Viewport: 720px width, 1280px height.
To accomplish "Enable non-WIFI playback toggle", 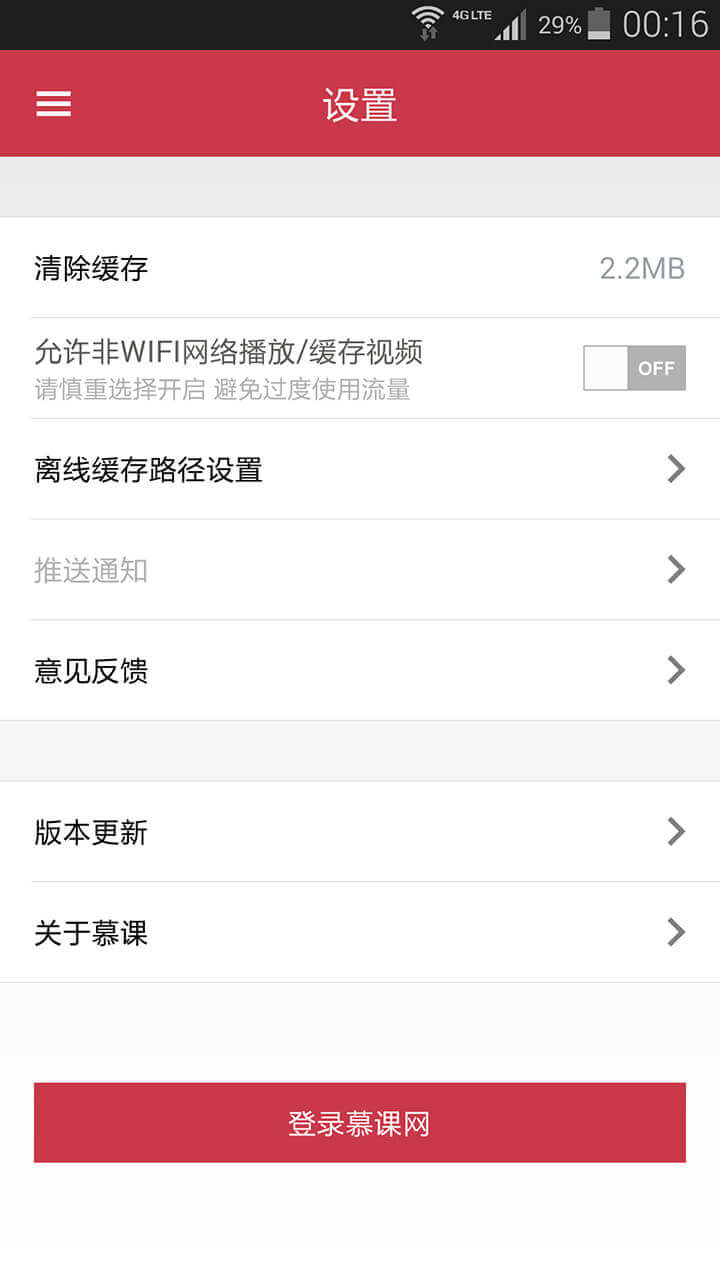I will click(x=634, y=368).
